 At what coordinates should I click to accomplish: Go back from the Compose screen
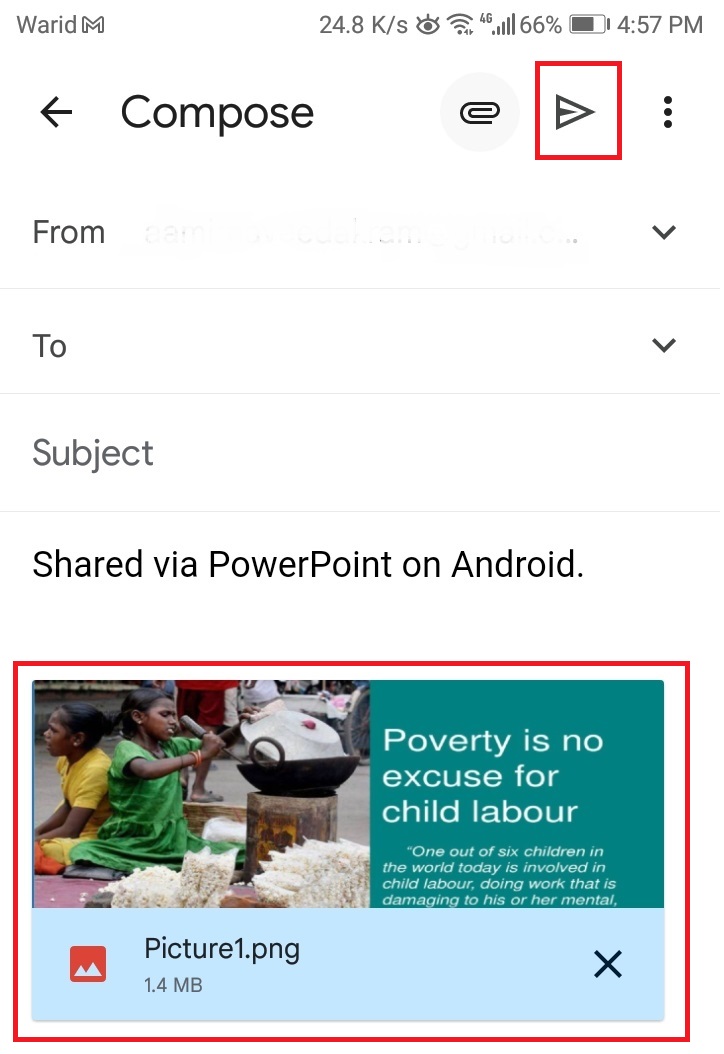pyautogui.click(x=56, y=112)
